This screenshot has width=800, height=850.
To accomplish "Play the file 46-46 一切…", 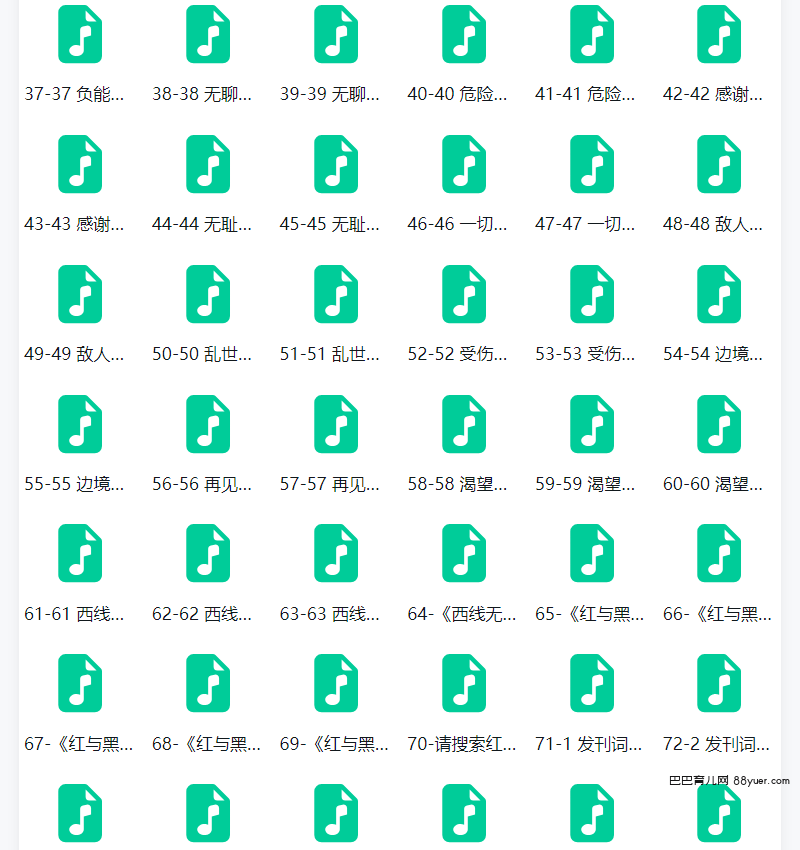I will (x=464, y=164).
